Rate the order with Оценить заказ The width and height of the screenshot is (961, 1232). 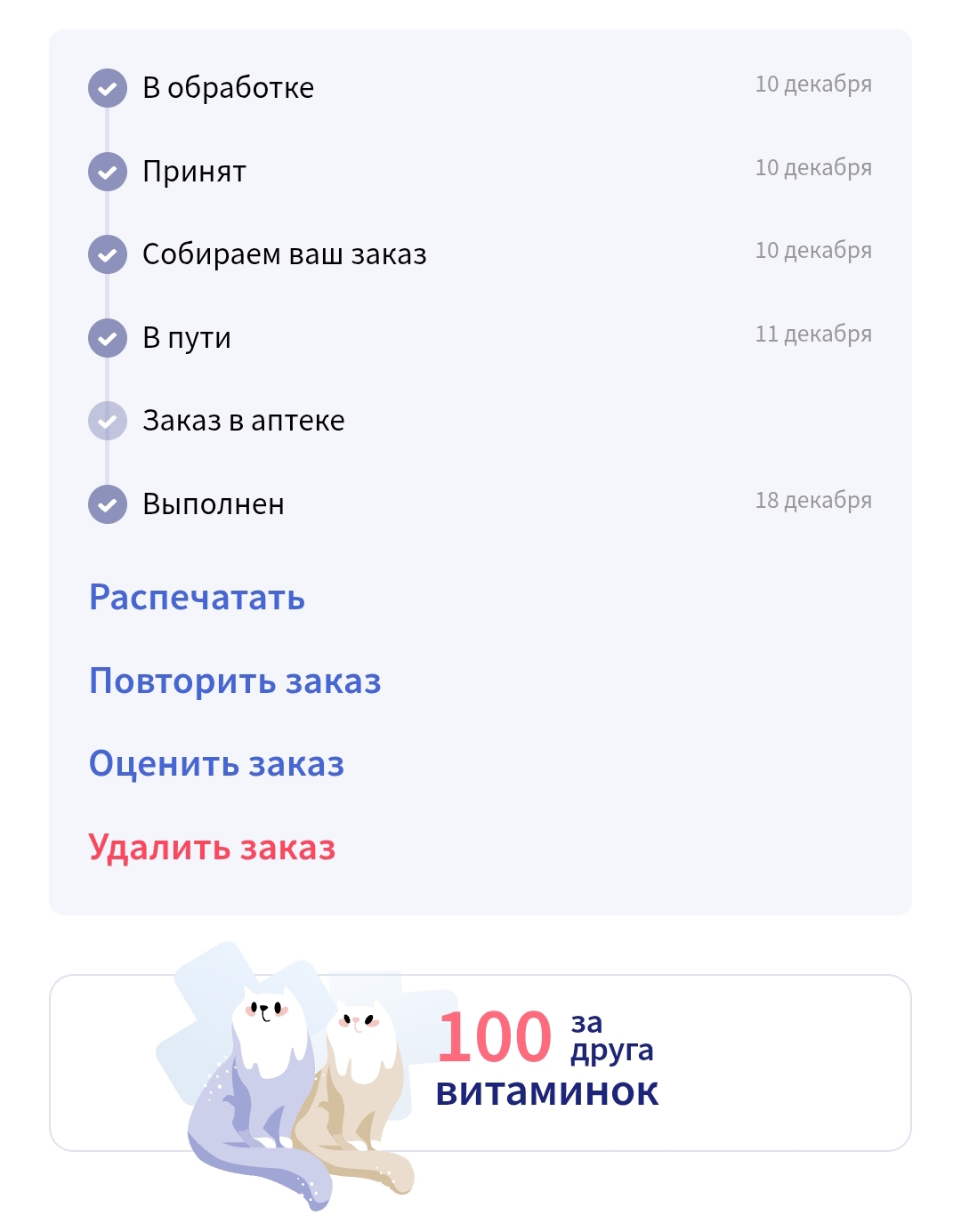216,764
